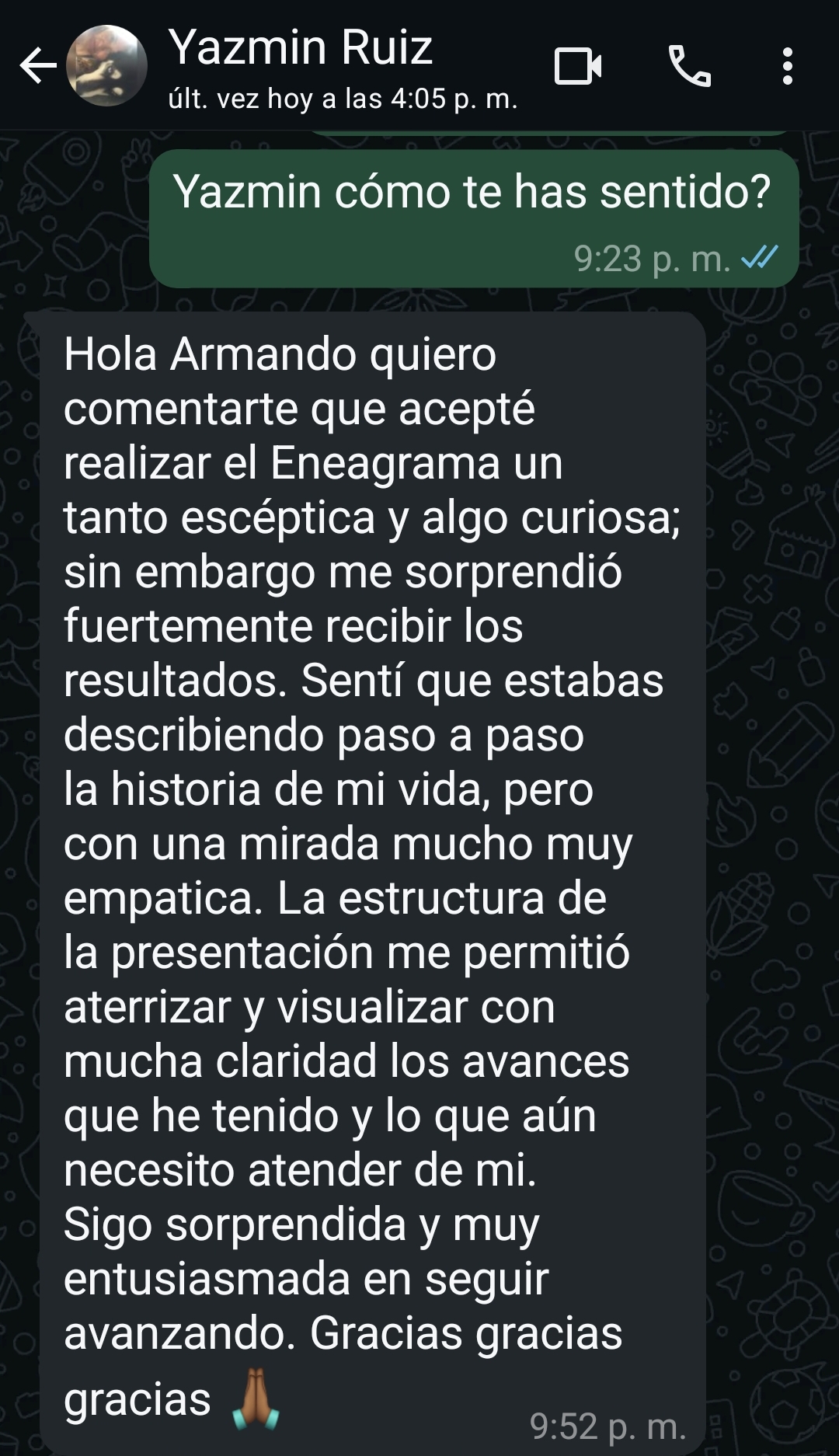Go back to the chat list
839x1456 pixels.
coord(37,66)
